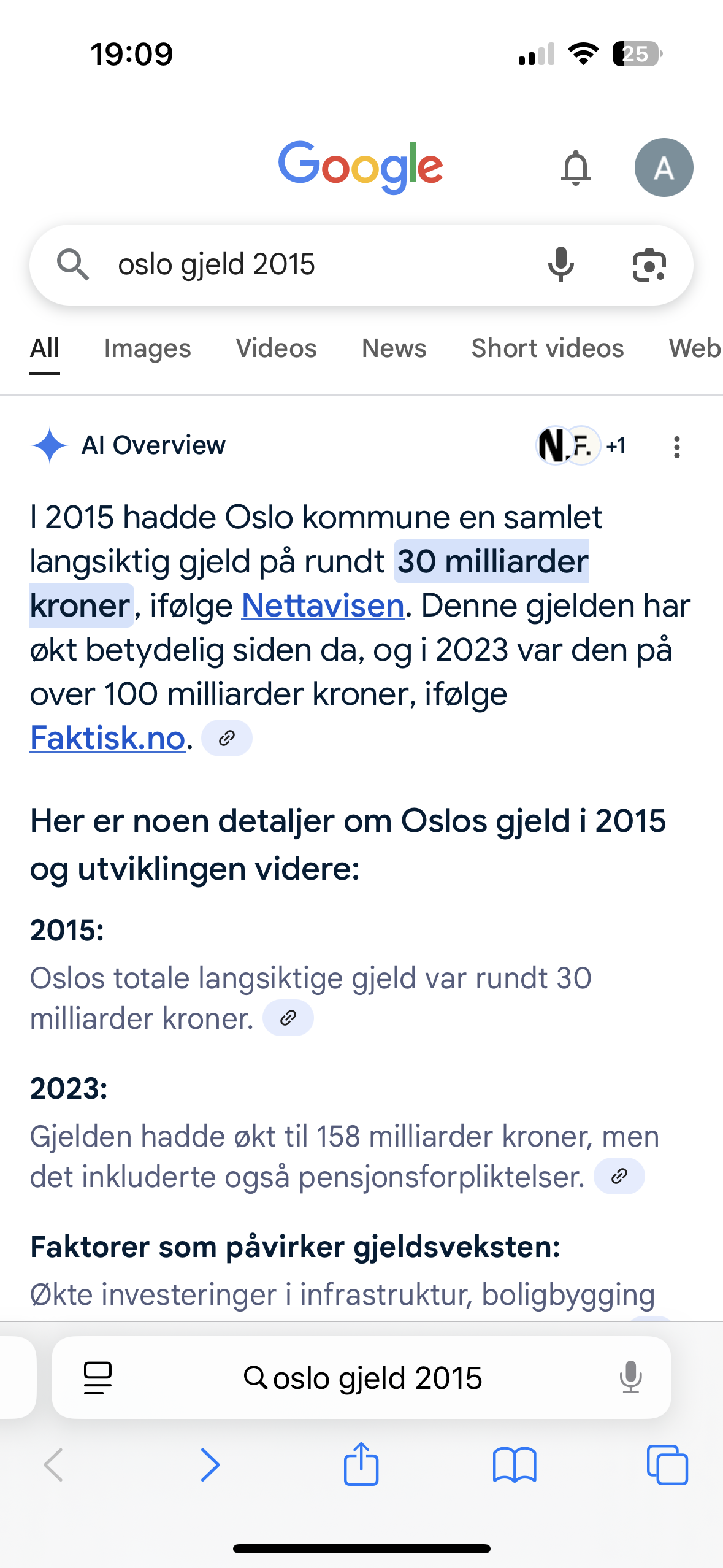The width and height of the screenshot is (723, 1568).
Task: Open source link for 2023 detail
Action: [x=619, y=1176]
